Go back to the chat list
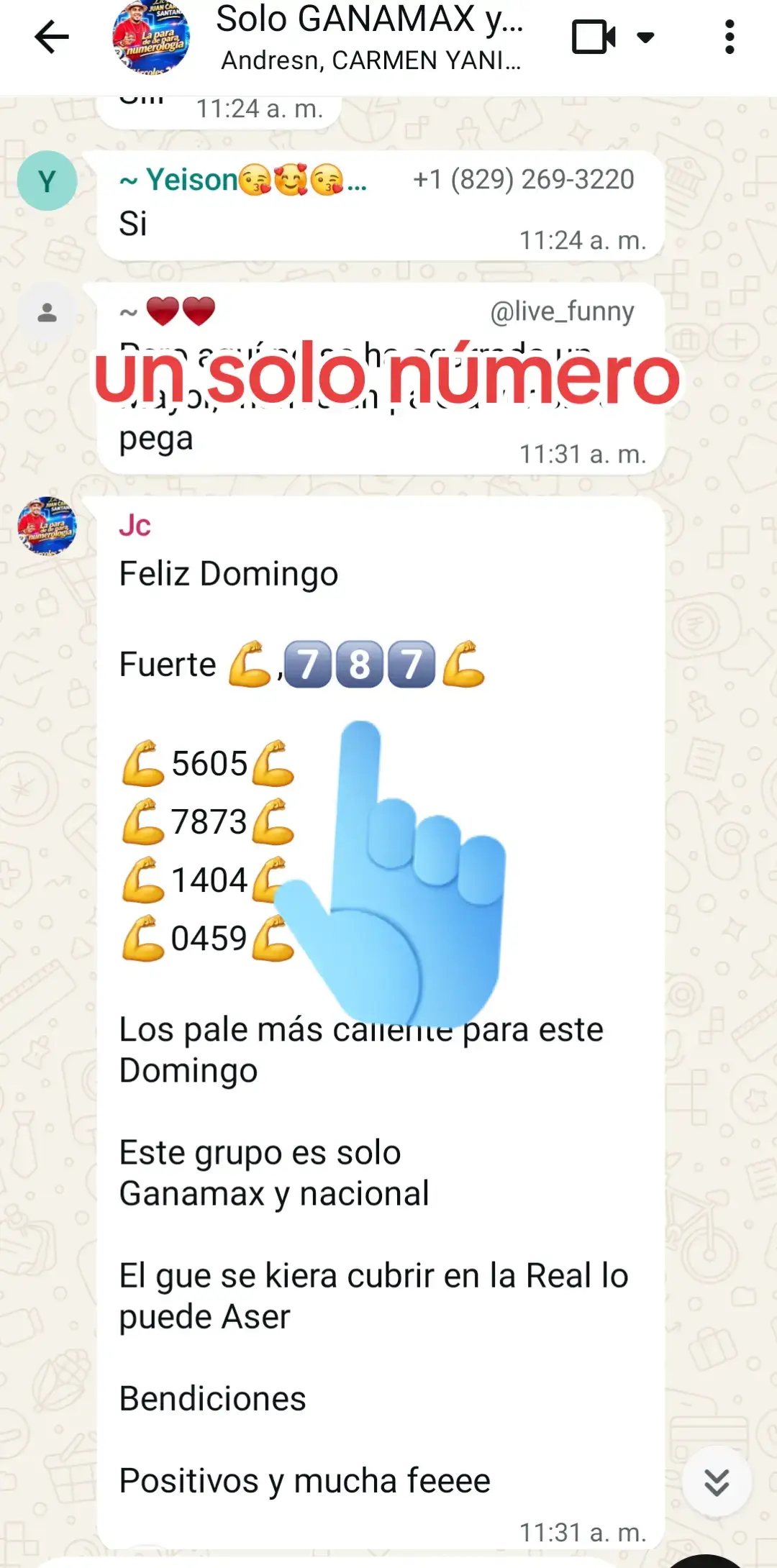The image size is (777, 1568). coord(52,37)
